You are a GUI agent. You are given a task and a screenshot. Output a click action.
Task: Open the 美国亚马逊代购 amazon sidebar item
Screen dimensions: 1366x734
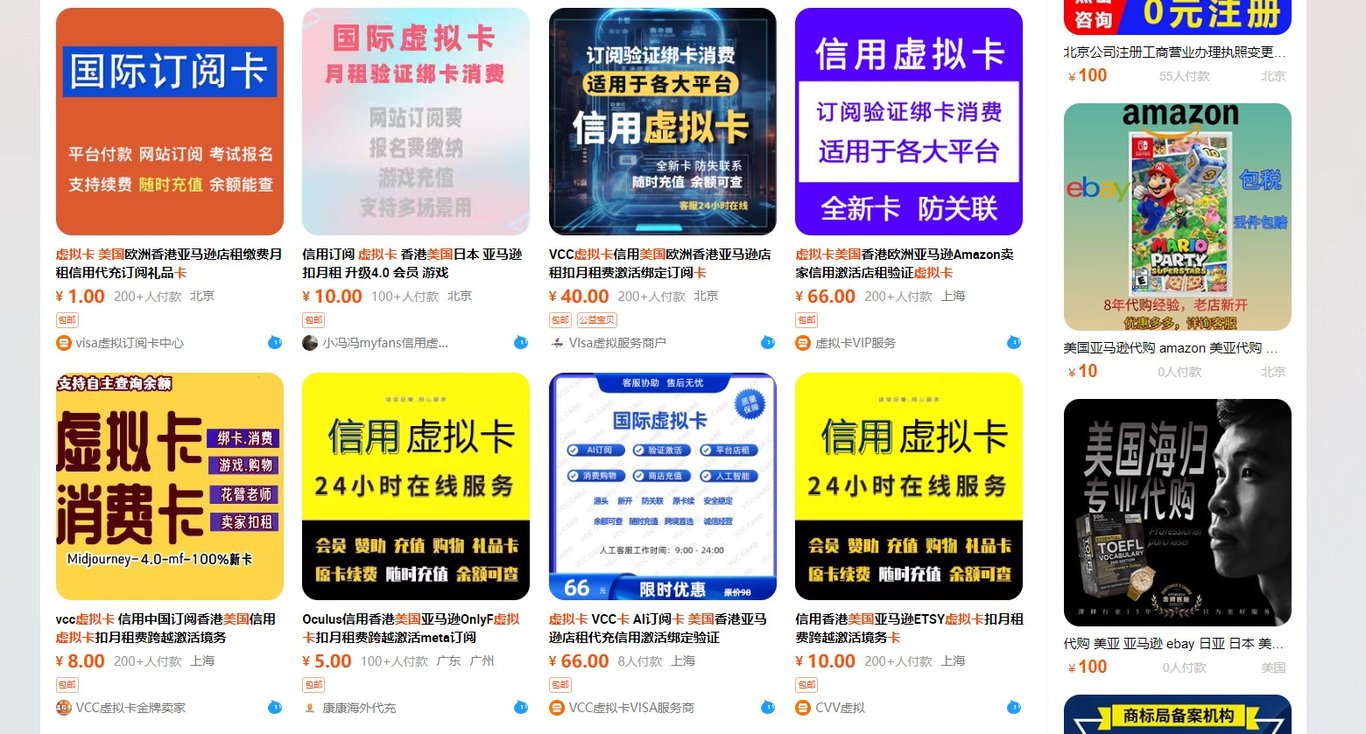tap(1177, 217)
